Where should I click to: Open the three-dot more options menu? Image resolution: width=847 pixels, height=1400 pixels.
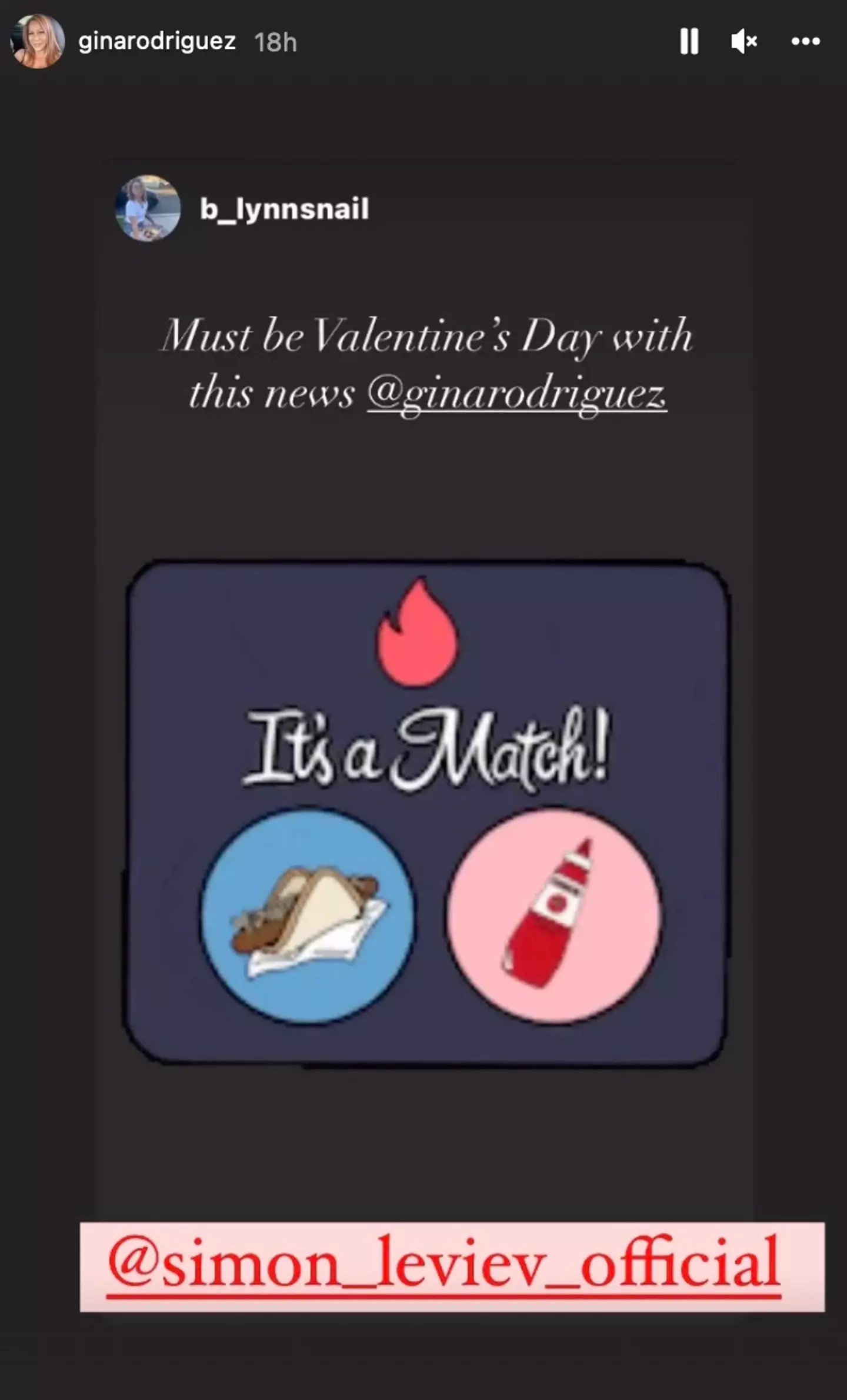tap(805, 41)
